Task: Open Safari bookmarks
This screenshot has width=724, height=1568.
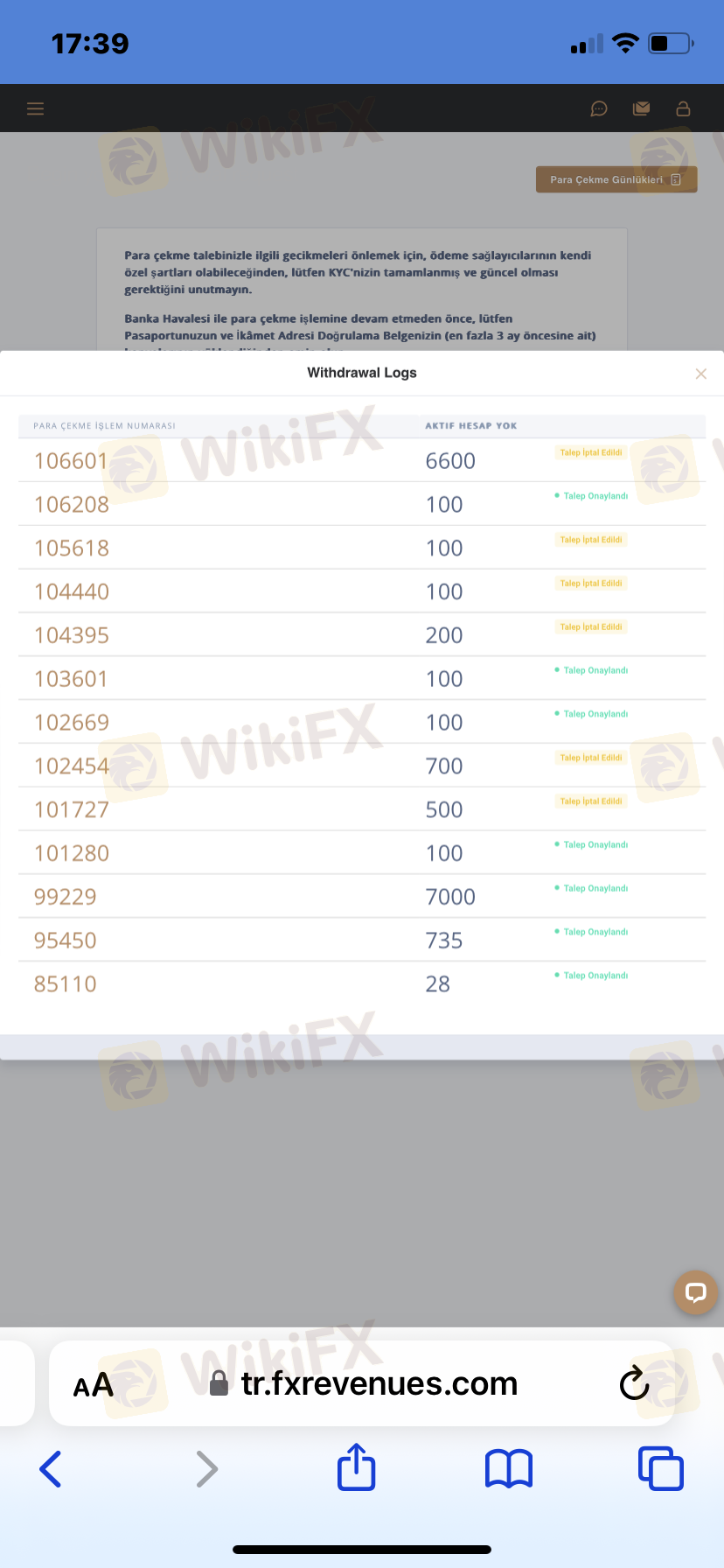Action: tap(509, 1469)
